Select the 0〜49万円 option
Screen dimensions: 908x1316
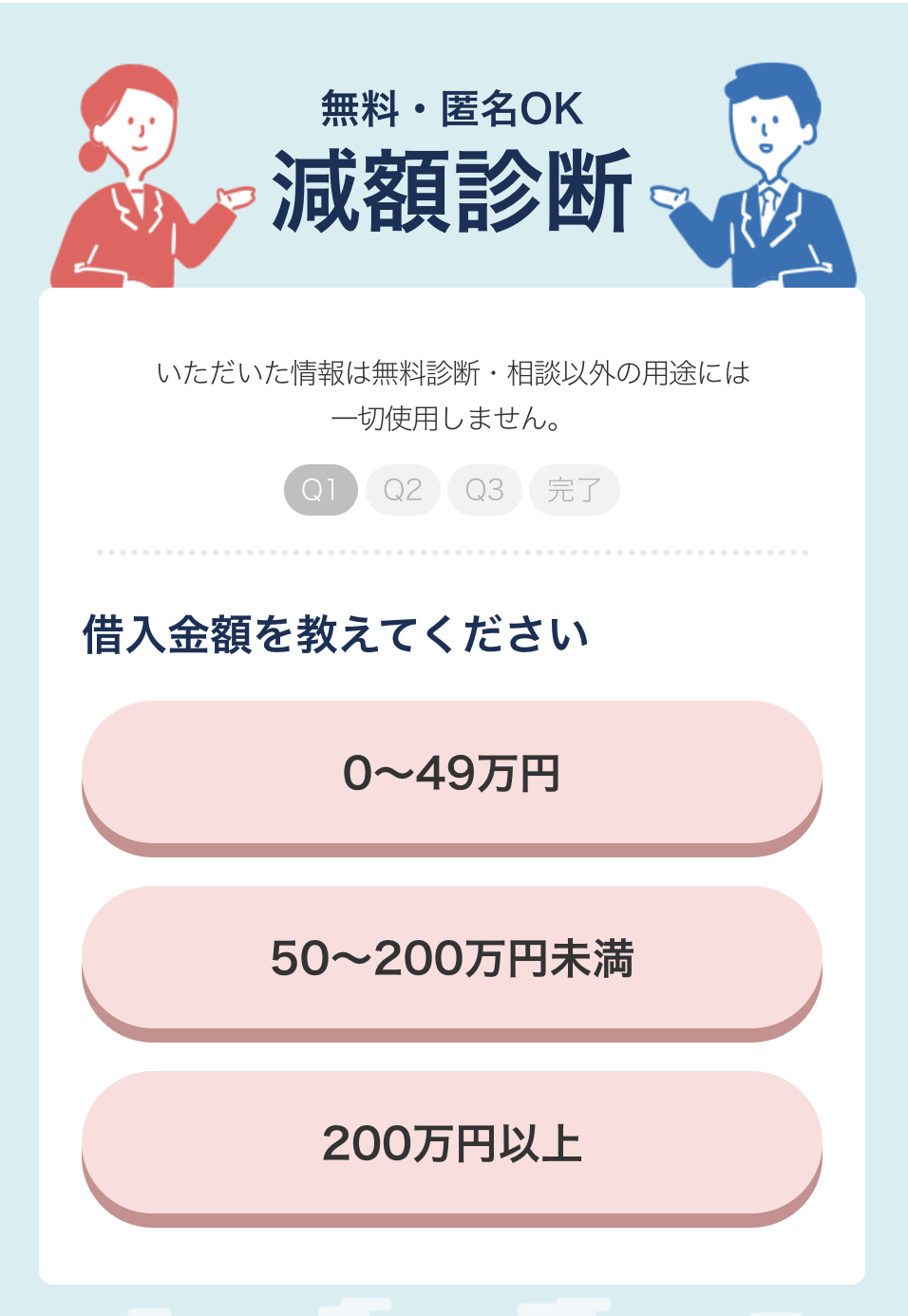click(452, 773)
